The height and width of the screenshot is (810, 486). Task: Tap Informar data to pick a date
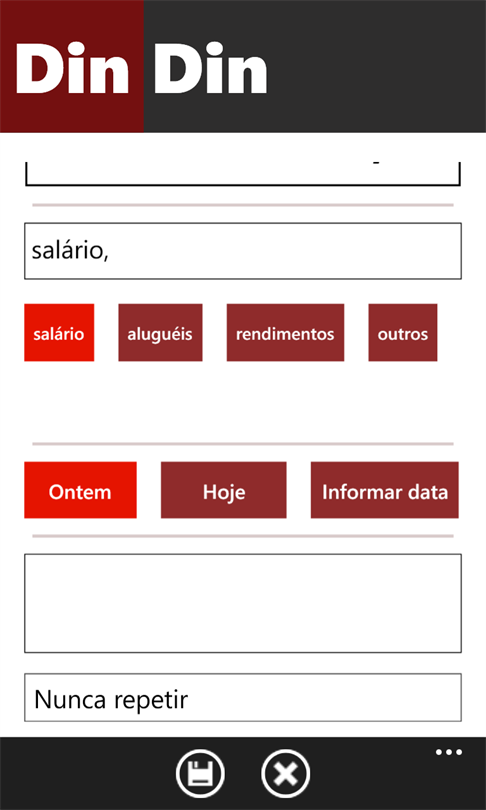pyautogui.click(x=385, y=490)
